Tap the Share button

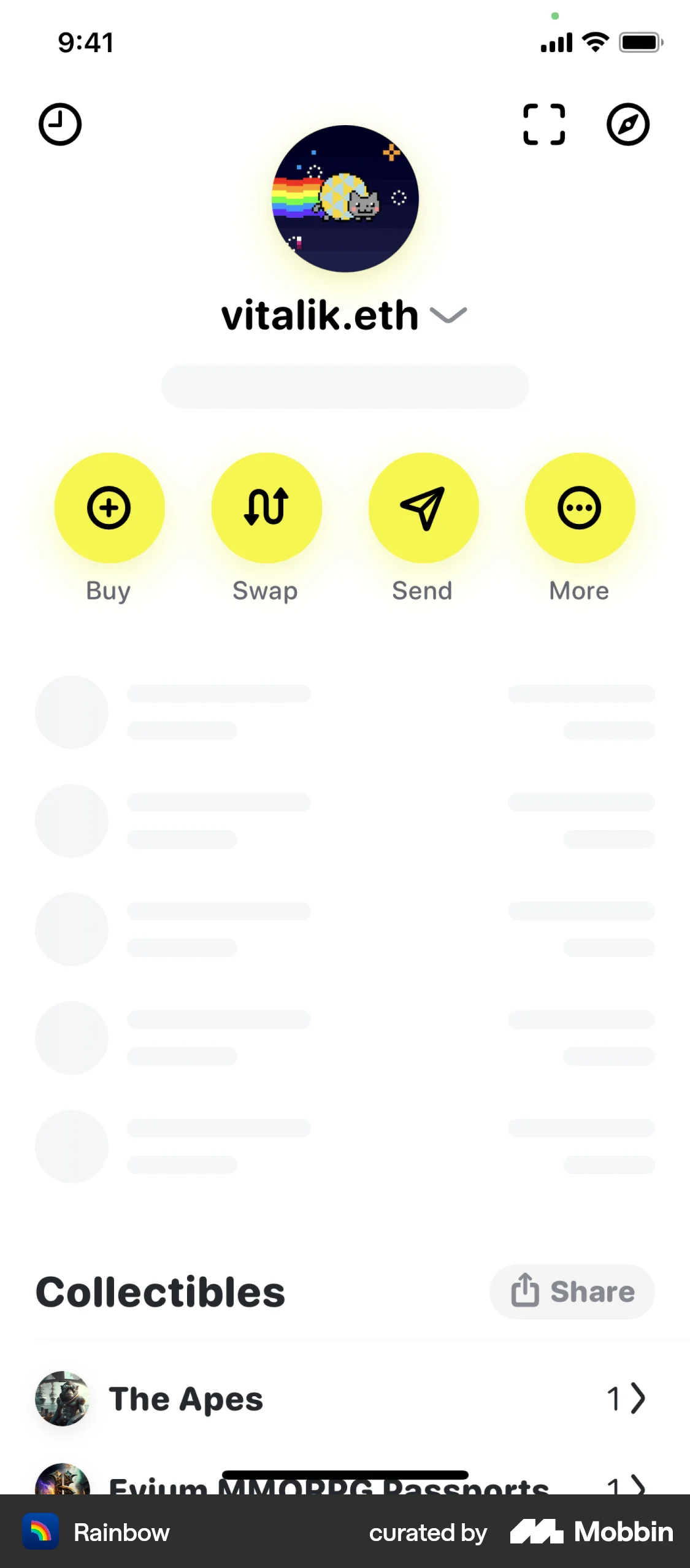point(572,1291)
